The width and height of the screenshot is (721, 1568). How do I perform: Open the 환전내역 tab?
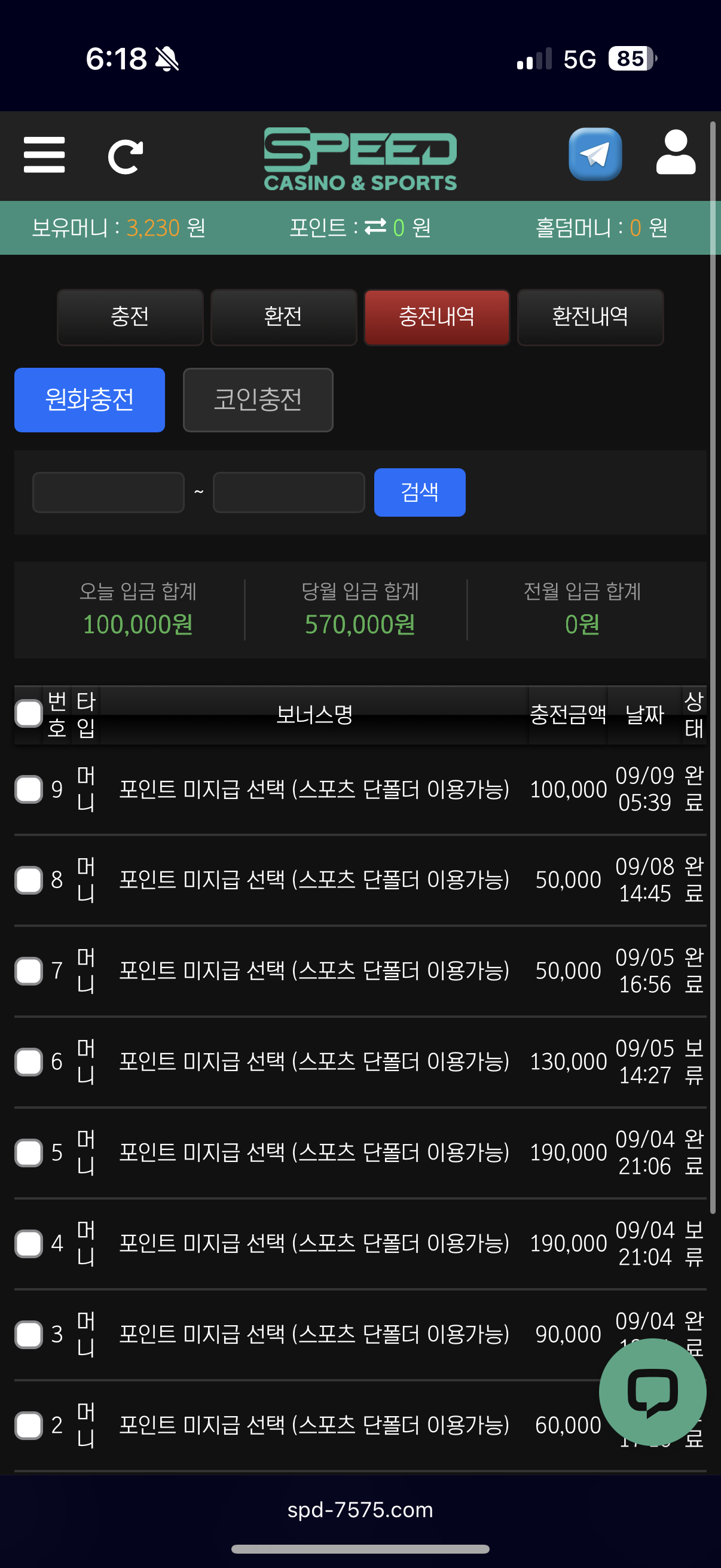(589, 316)
